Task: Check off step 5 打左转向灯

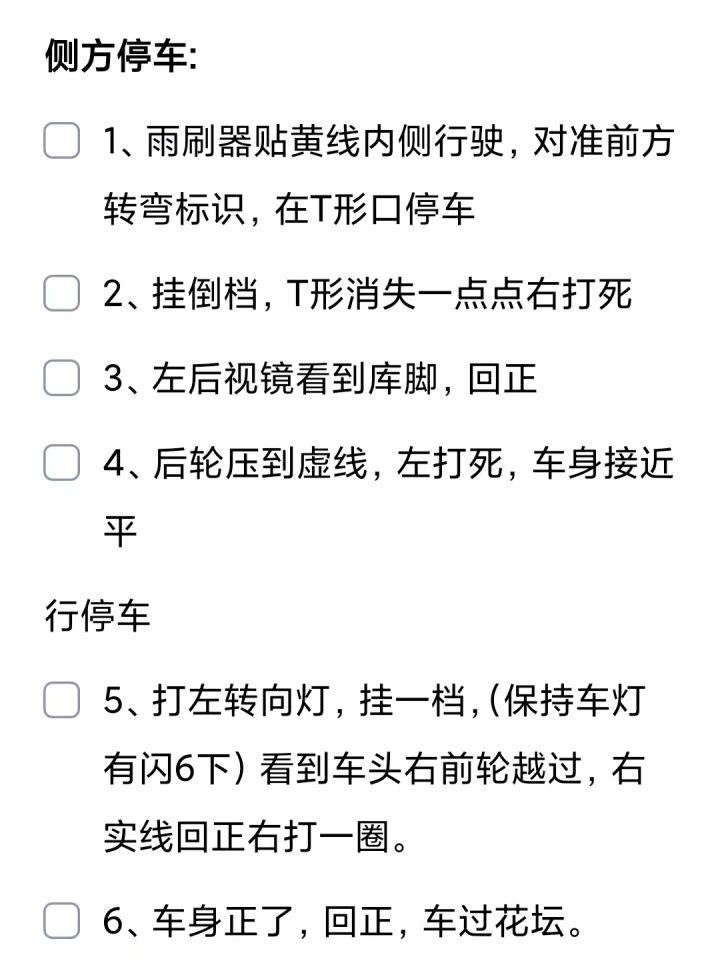Action: pos(61,701)
